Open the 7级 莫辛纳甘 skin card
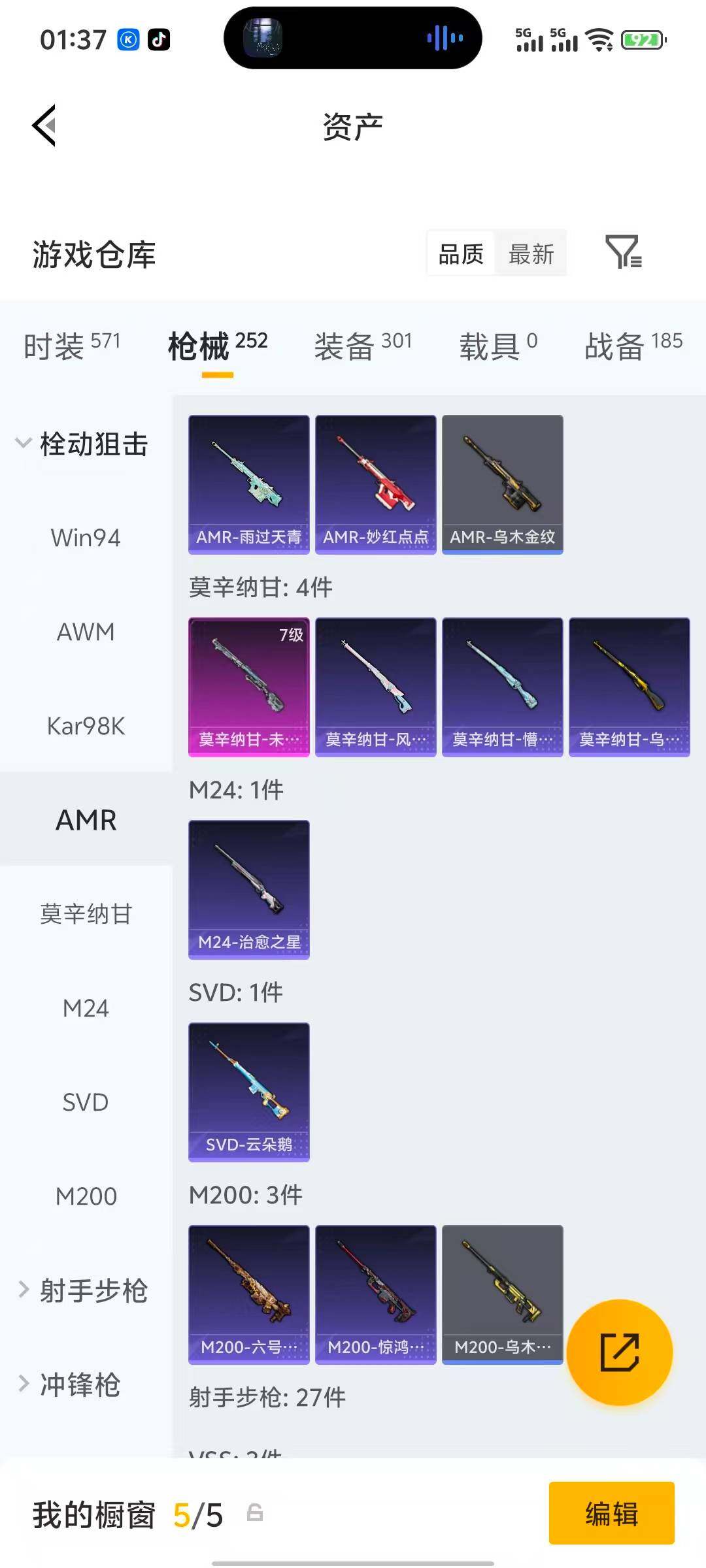This screenshot has height=1568, width=706. pos(248,686)
